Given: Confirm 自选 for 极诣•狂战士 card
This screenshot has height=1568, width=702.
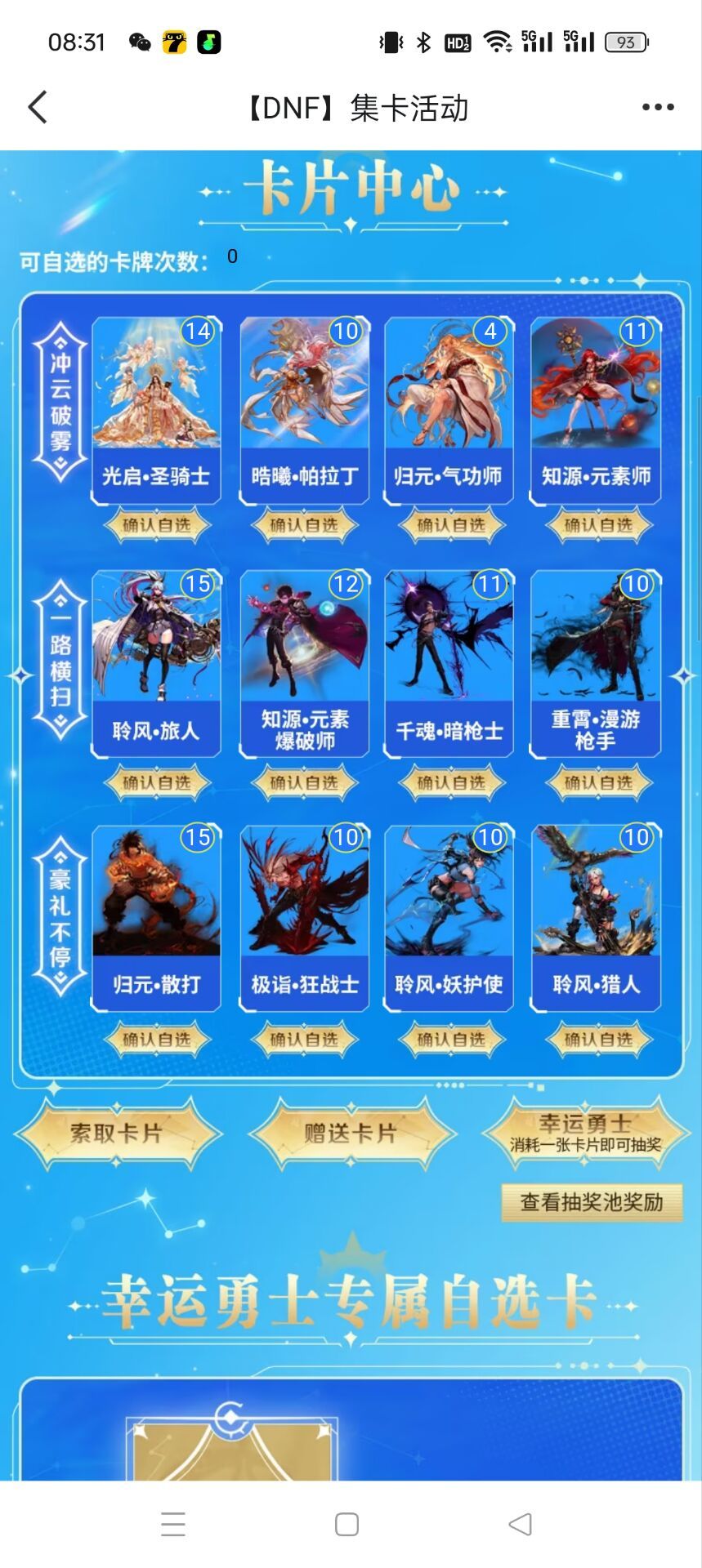Looking at the screenshot, I should pyautogui.click(x=304, y=1039).
